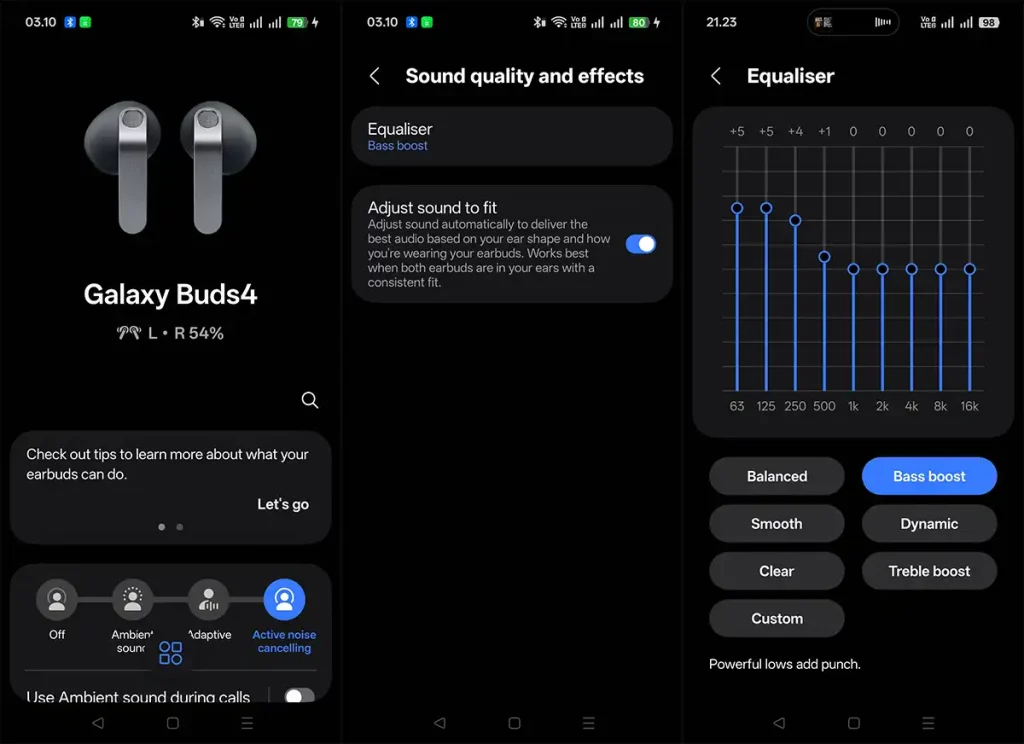Open search on the Galaxy Buds4 screen

point(310,400)
